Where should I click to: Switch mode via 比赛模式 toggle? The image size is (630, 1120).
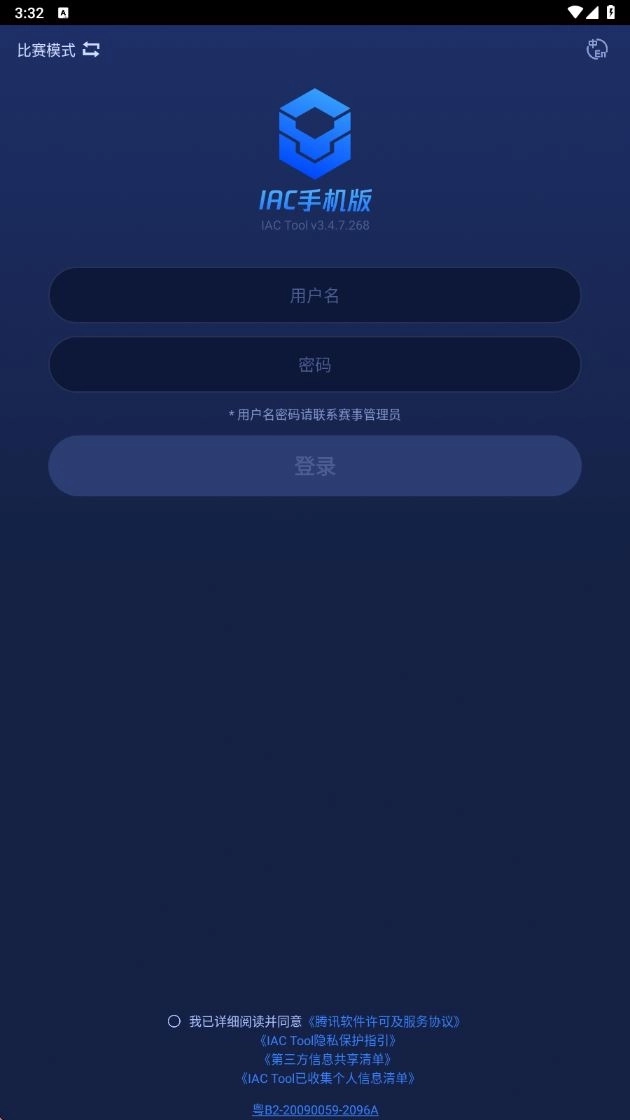[59, 50]
